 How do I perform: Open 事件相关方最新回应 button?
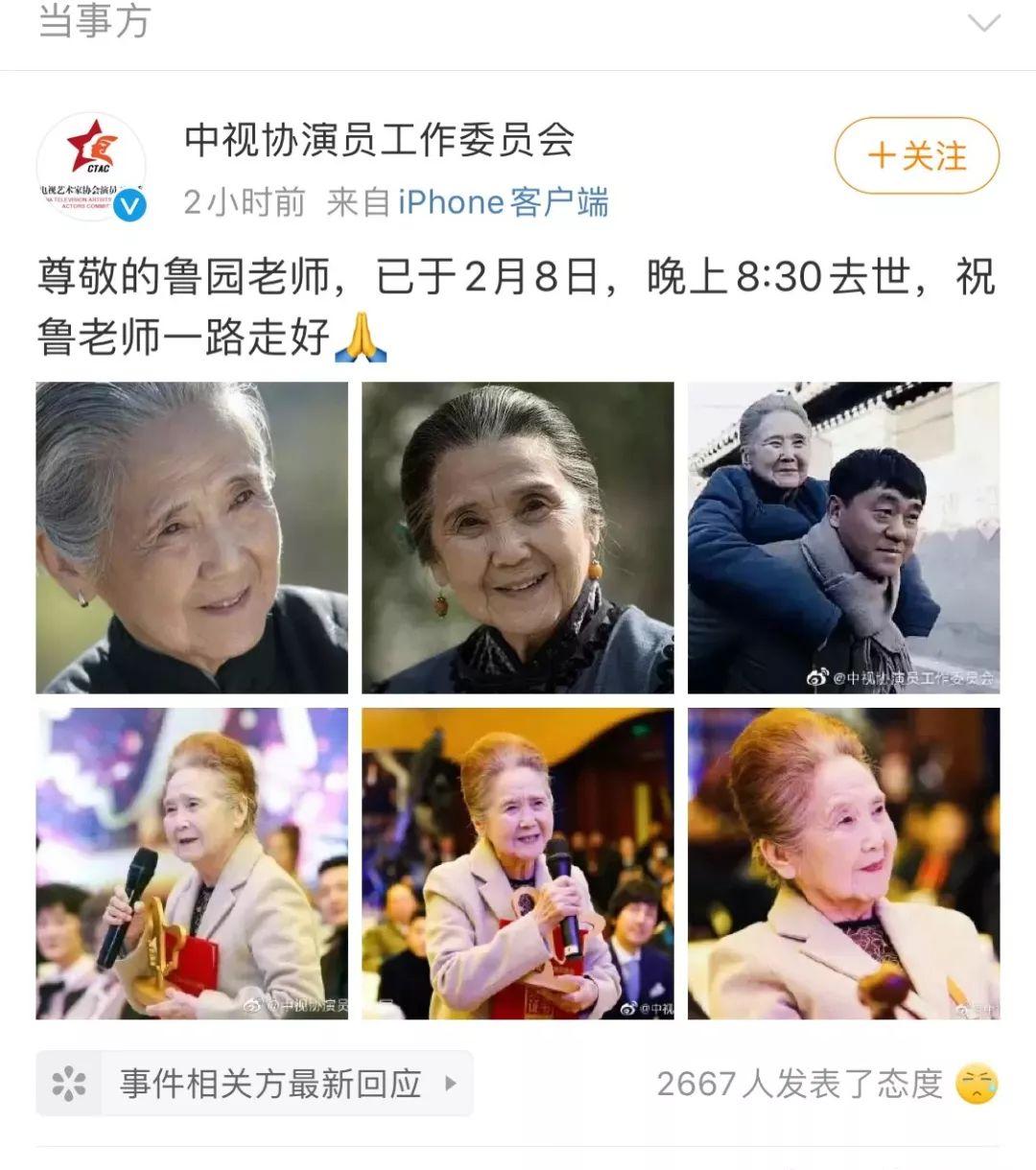click(255, 1084)
